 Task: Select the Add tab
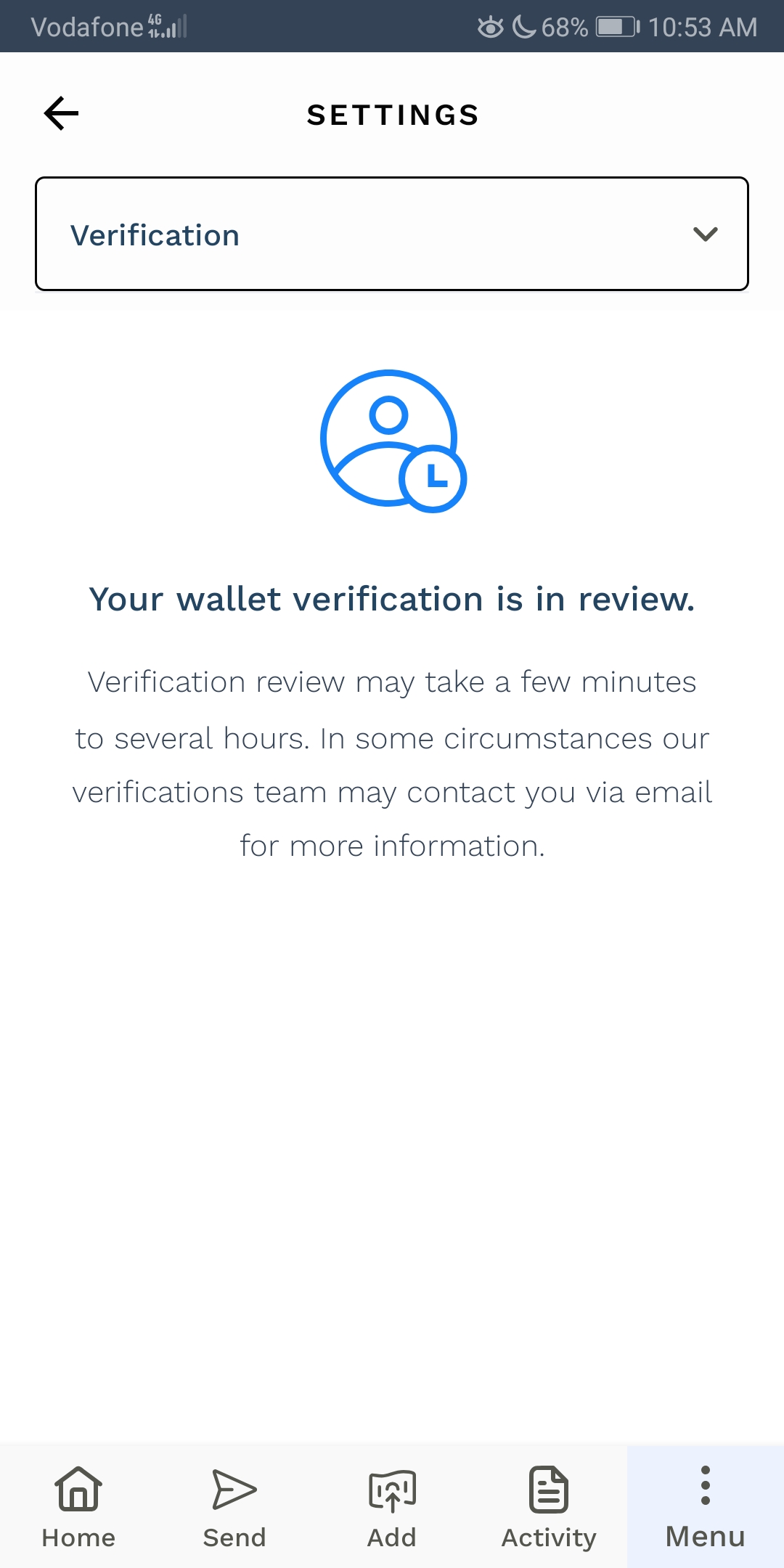pyautogui.click(x=392, y=1507)
